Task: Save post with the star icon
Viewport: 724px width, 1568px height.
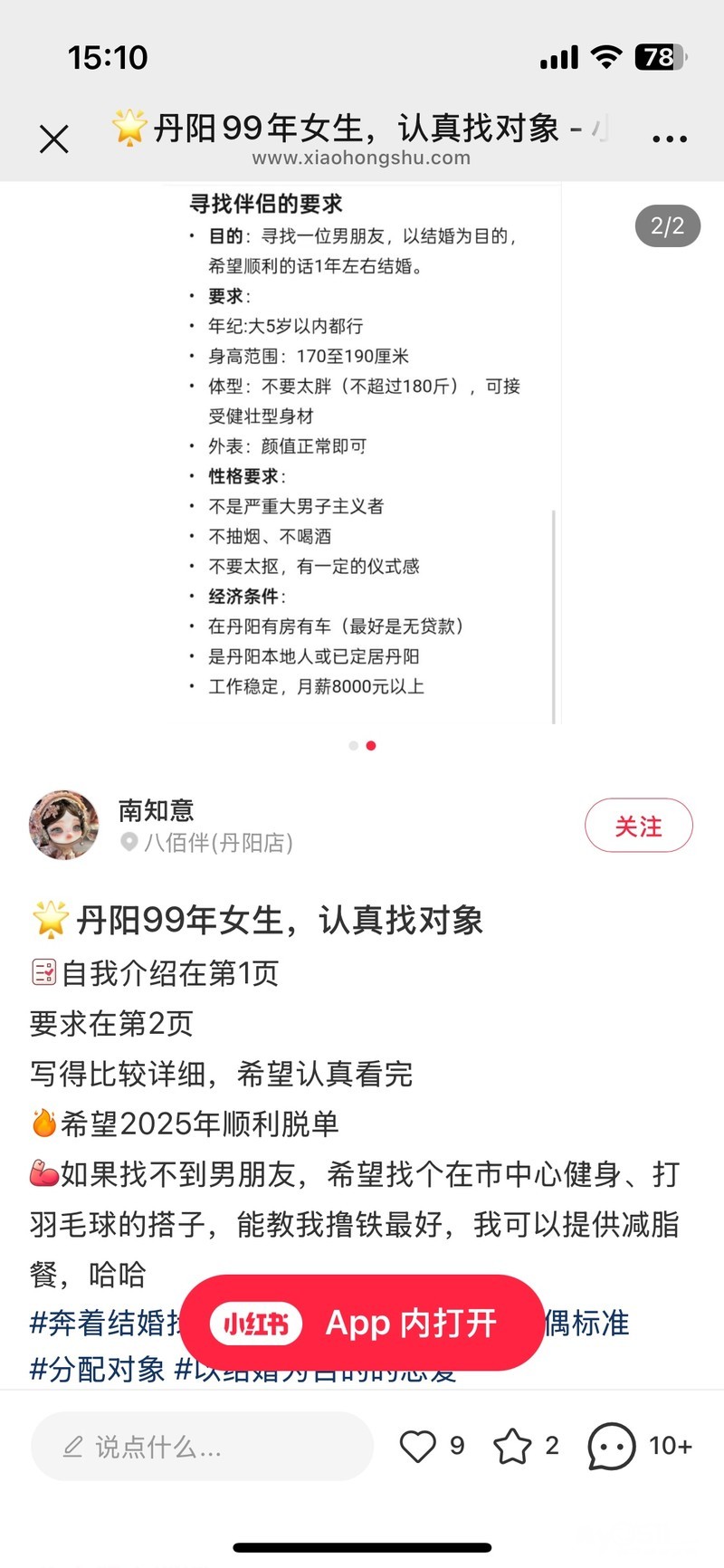Action: (512, 1446)
